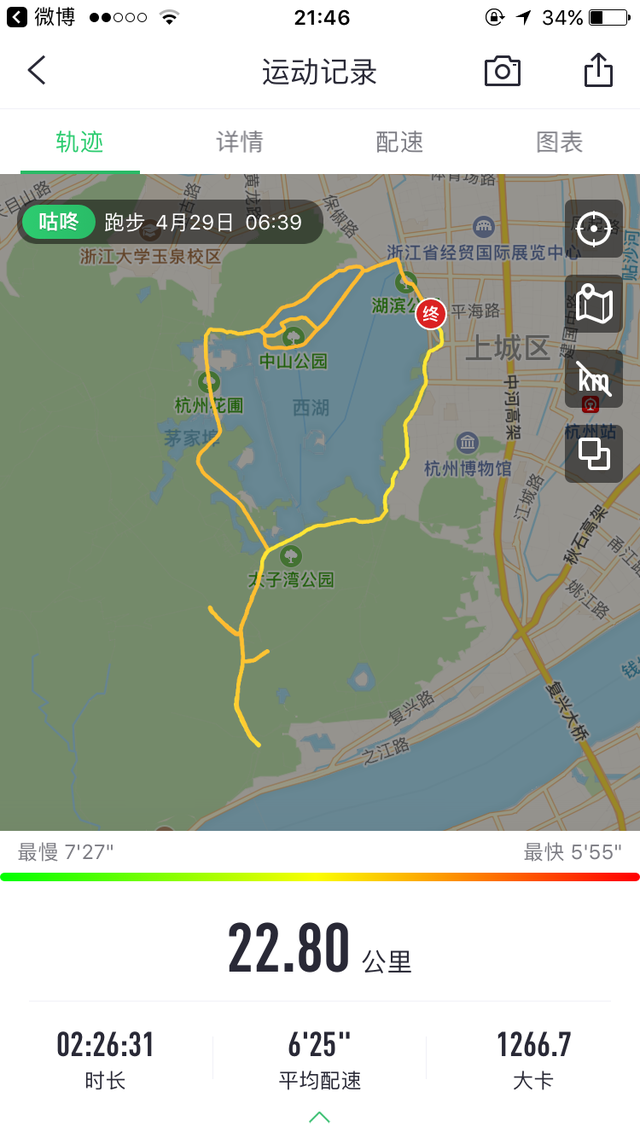640x1138 pixels.
Task: Toggle kilometer markers on the map
Action: [x=594, y=379]
